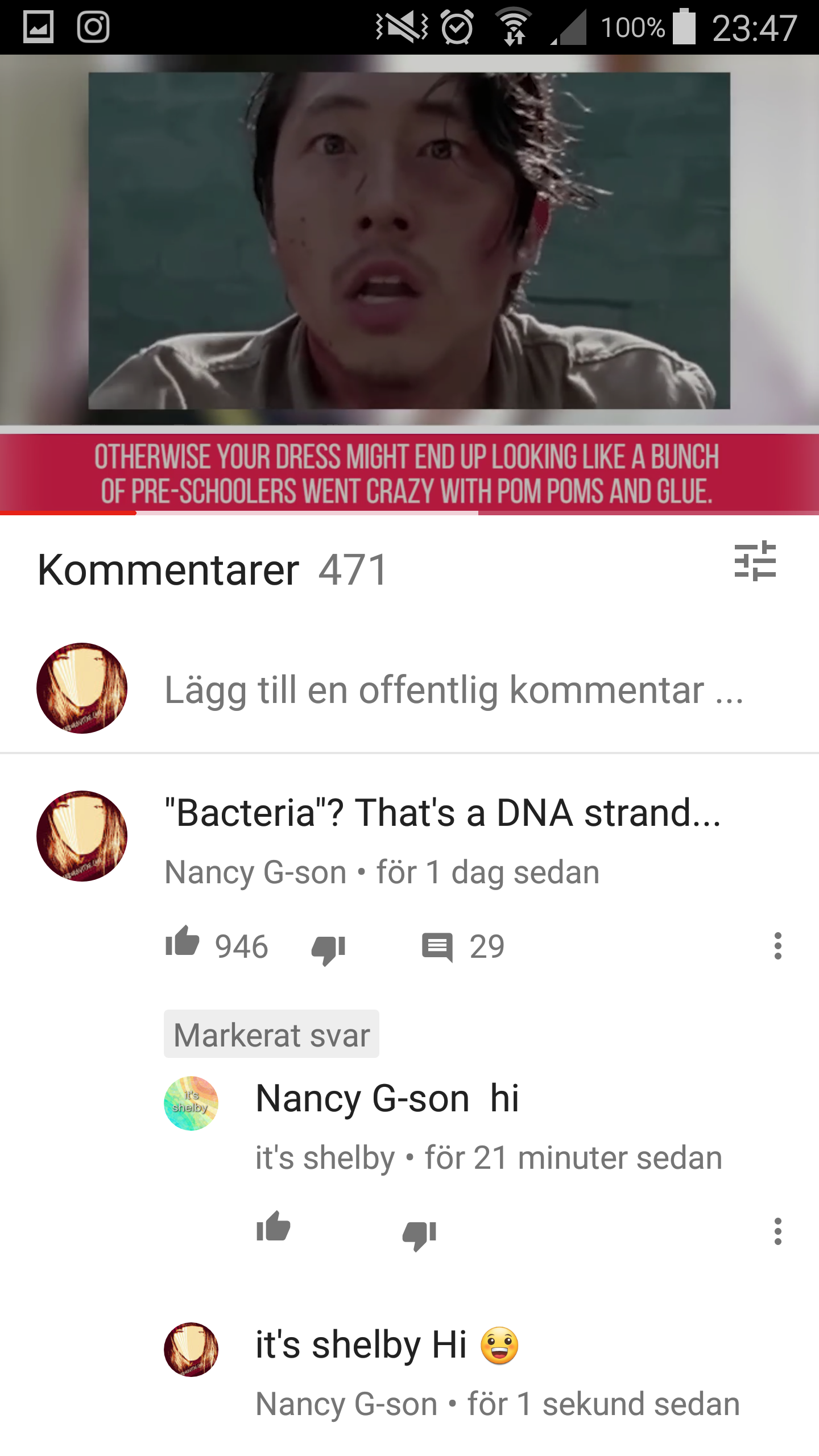Open it's shelby's channel avatar
The width and height of the screenshot is (819, 1456).
(191, 1103)
